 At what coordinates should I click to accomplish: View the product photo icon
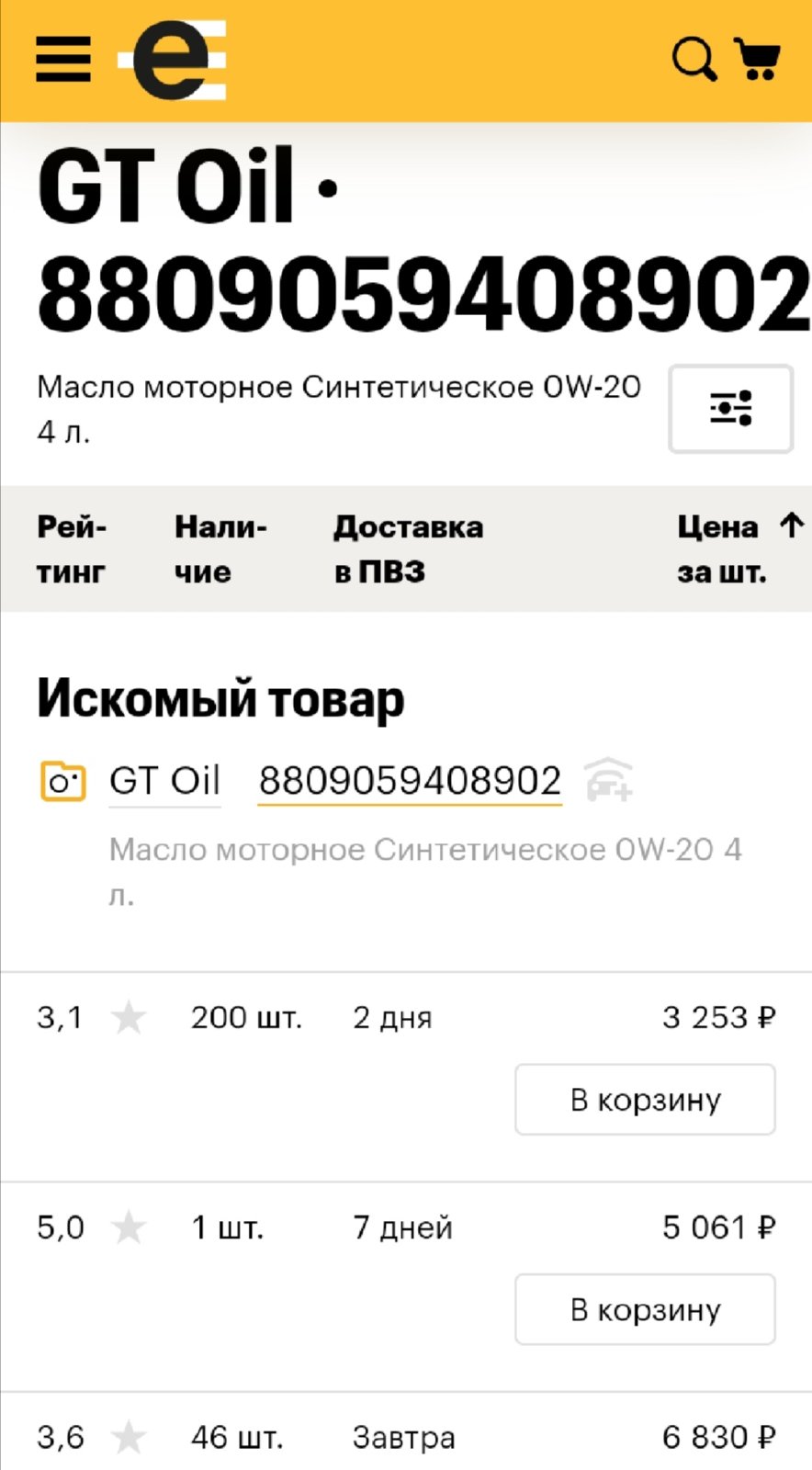(x=63, y=781)
